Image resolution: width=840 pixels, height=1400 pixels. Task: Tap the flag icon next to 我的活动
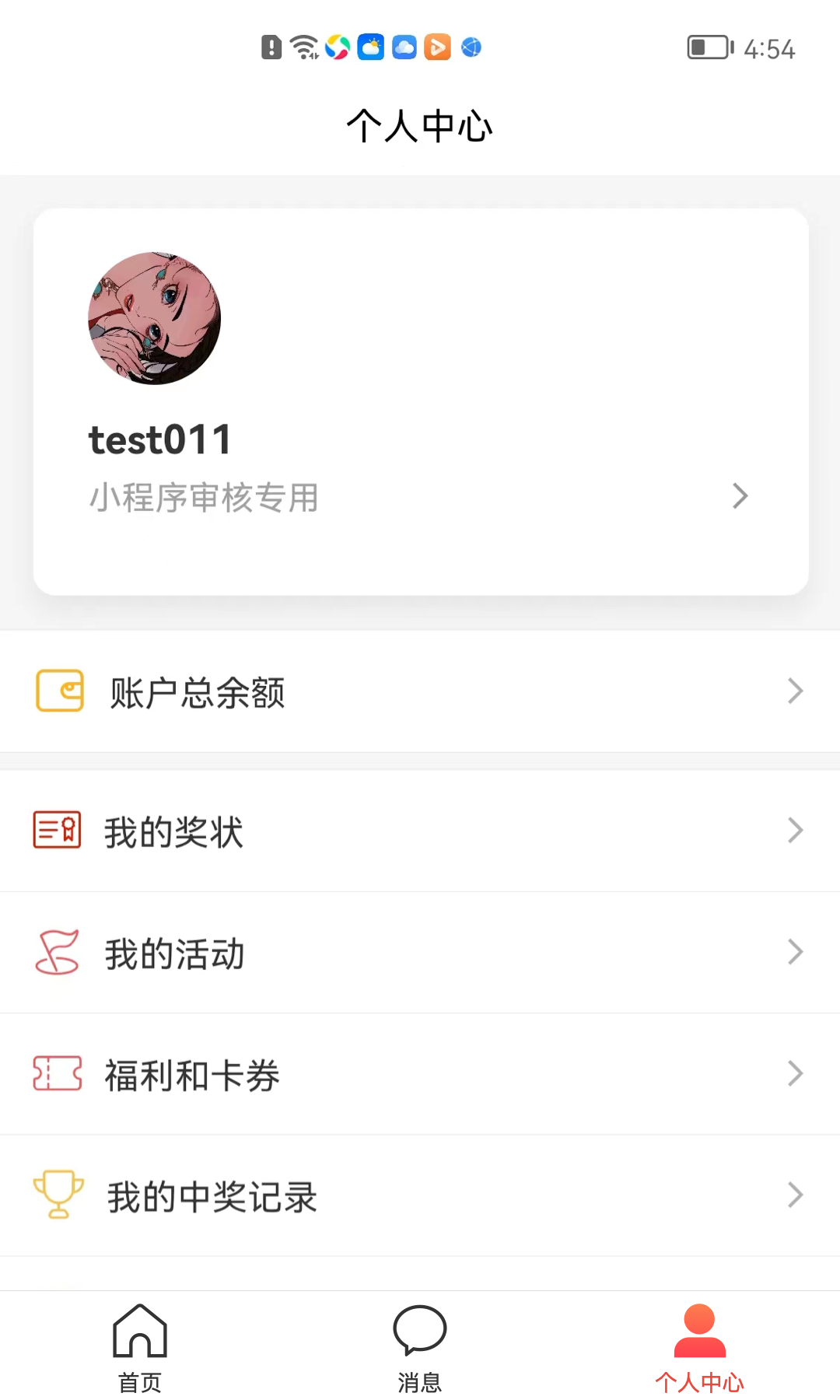(x=58, y=952)
